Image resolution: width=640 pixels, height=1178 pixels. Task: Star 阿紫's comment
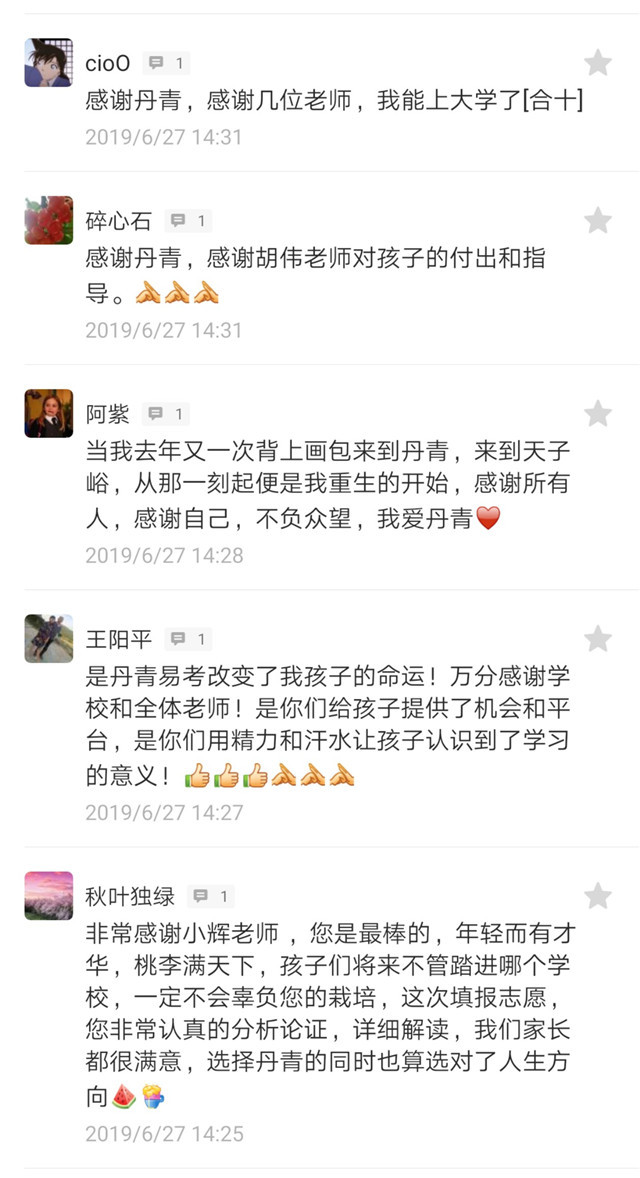pyautogui.click(x=598, y=413)
